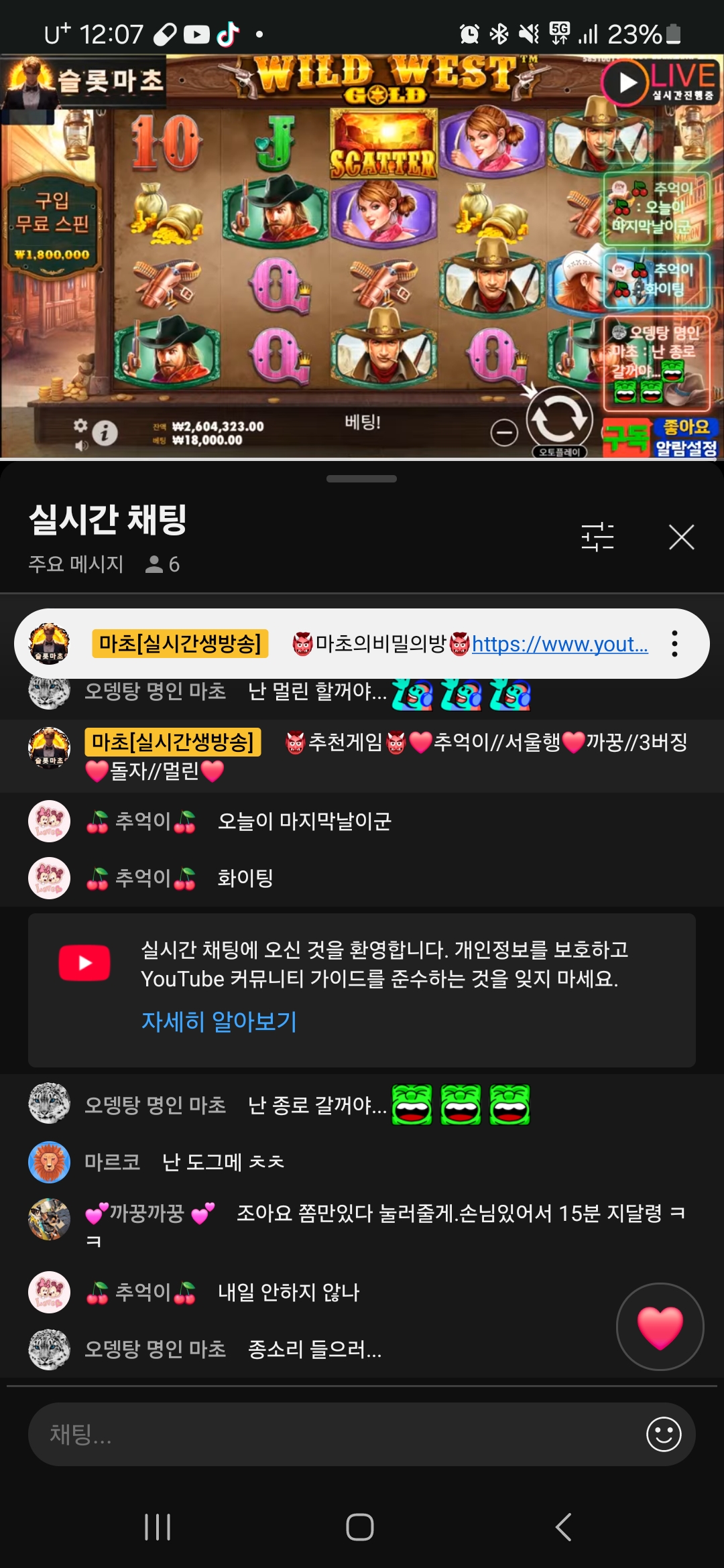Go back with system back button
This screenshot has height=1568, width=724.
coord(563,1527)
